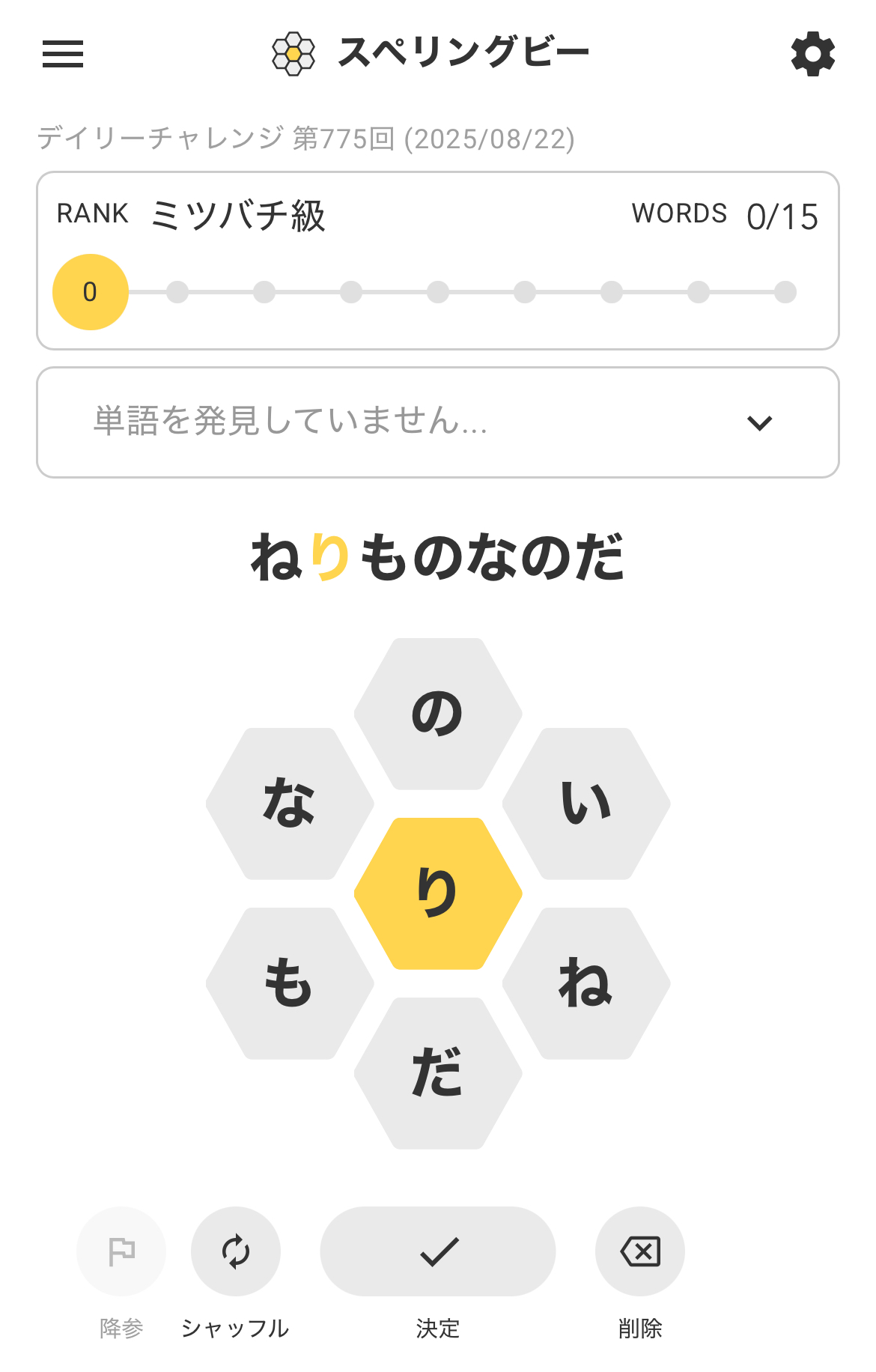Tap the yellow center り hexagon
876x1372 pixels.
click(x=438, y=893)
